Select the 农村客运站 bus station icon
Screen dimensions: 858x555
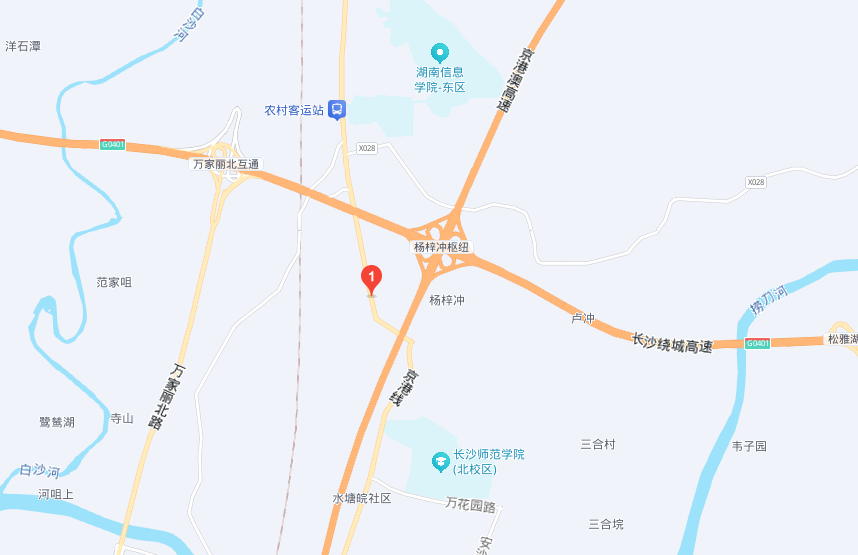[x=338, y=110]
